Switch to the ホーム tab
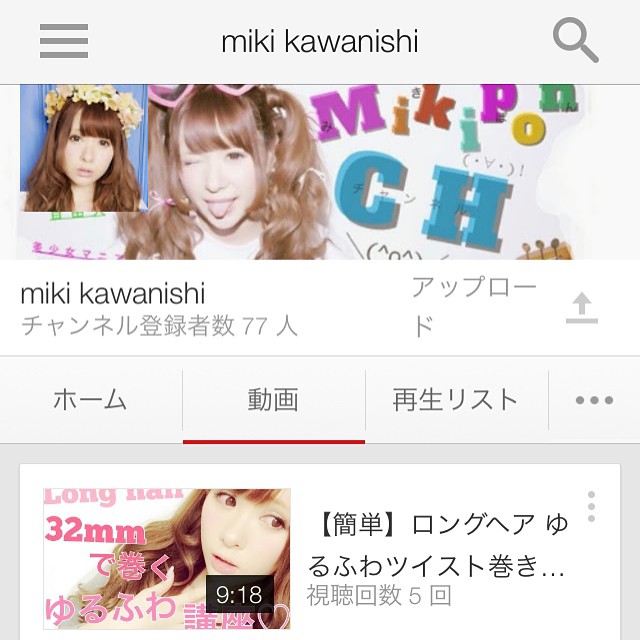Screen dimensions: 640x640 [x=90, y=400]
